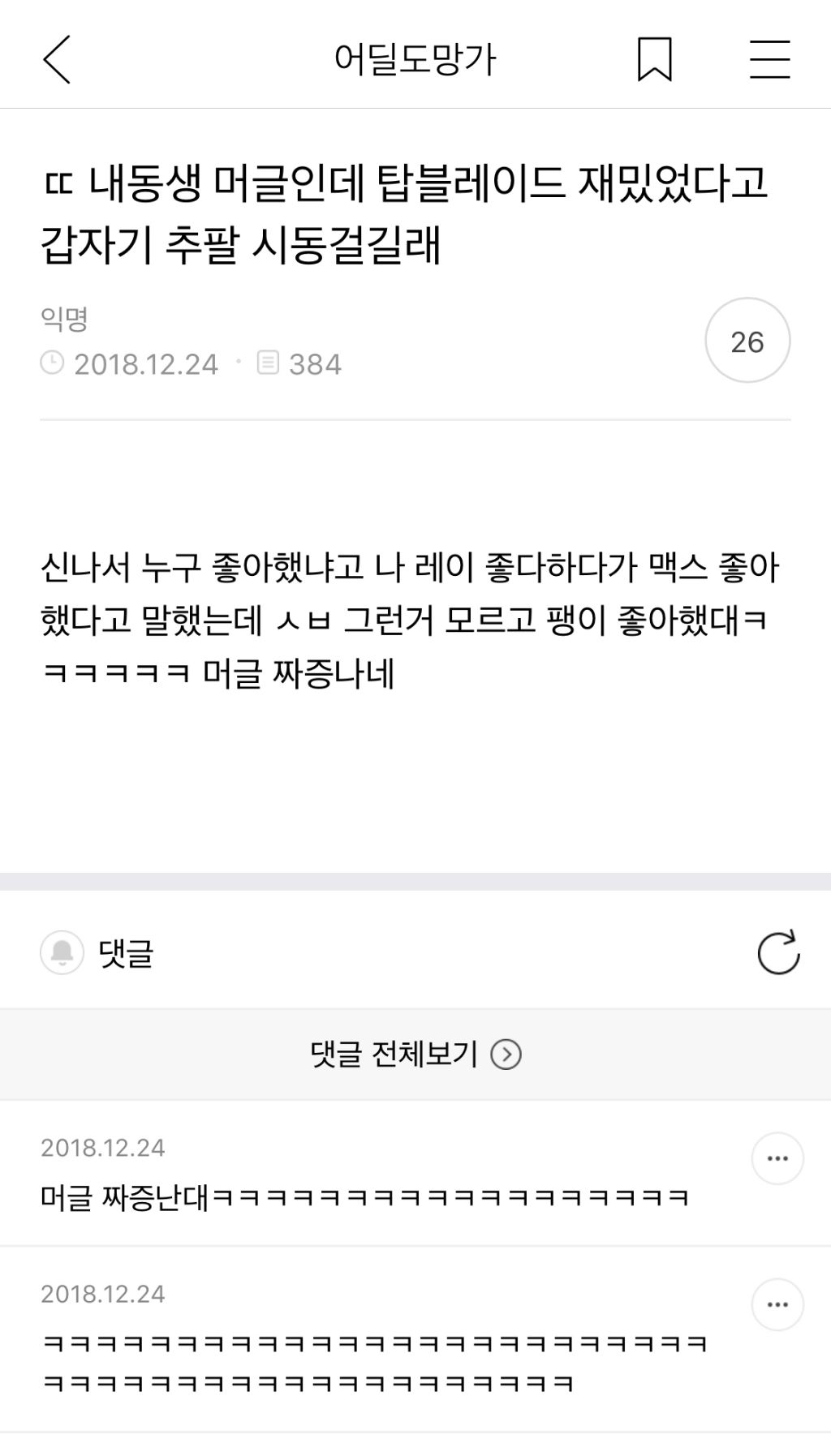831x1456 pixels.
Task: Open options for the ㅋㅋㅋ-only comment
Action: click(x=777, y=1304)
